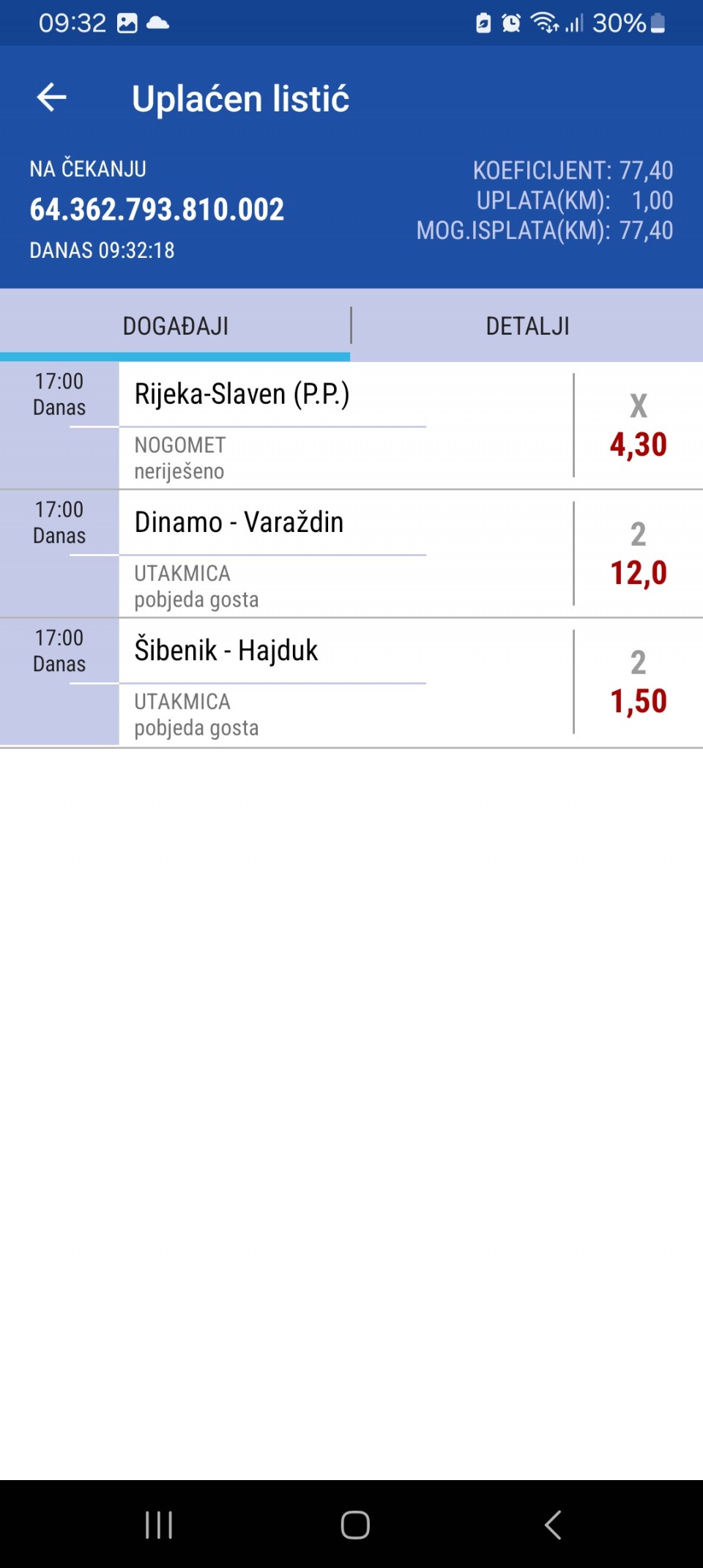Switch to the DETALJI tab

coord(527,326)
